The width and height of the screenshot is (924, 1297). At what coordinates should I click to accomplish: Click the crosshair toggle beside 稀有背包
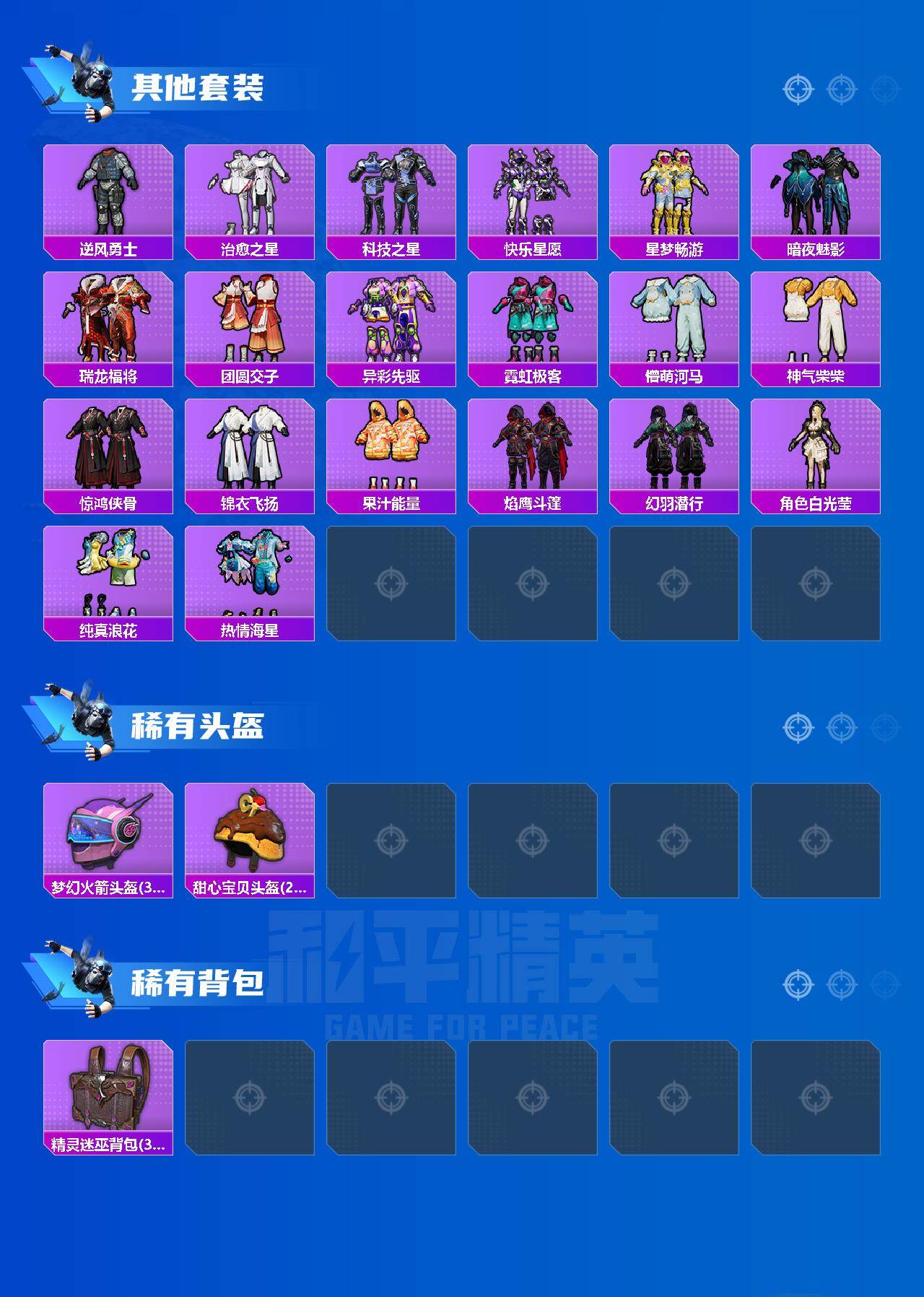pos(796,983)
